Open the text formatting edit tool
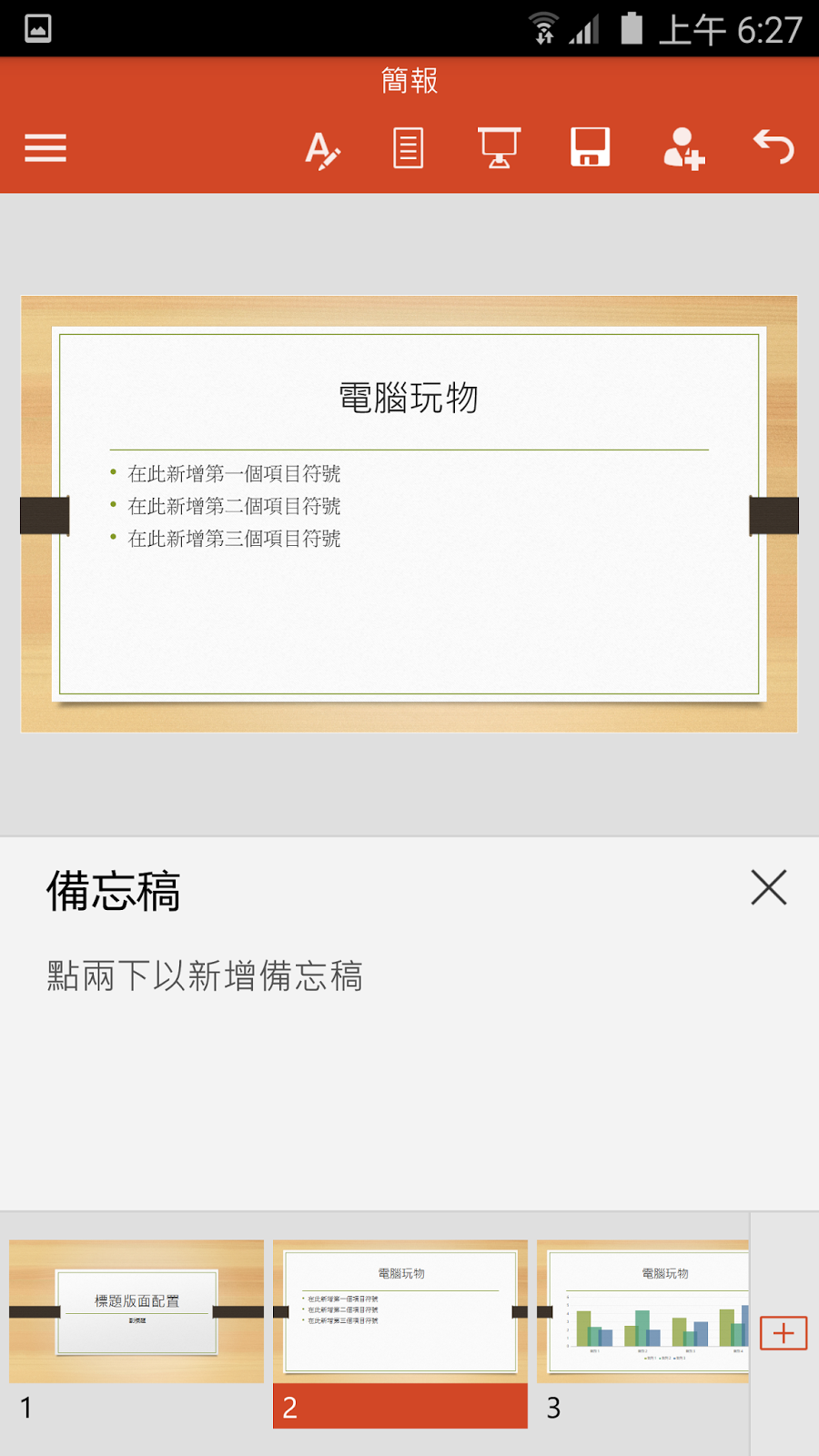This screenshot has height=1456, width=819. [322, 149]
